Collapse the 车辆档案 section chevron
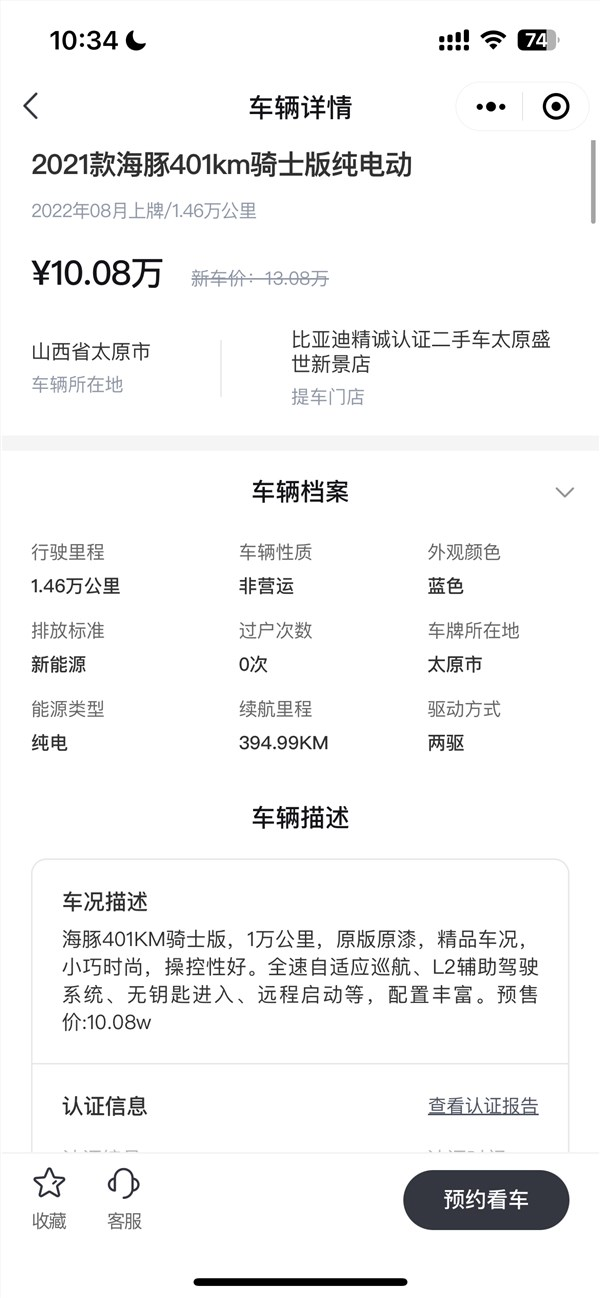 pyautogui.click(x=565, y=492)
